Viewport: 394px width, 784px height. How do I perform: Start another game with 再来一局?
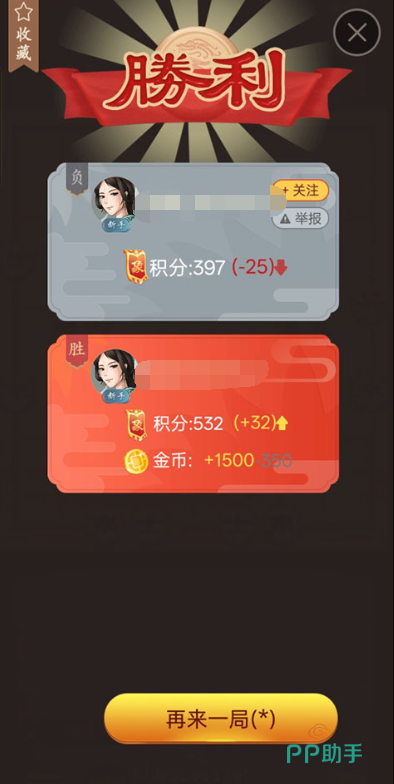tap(220, 718)
